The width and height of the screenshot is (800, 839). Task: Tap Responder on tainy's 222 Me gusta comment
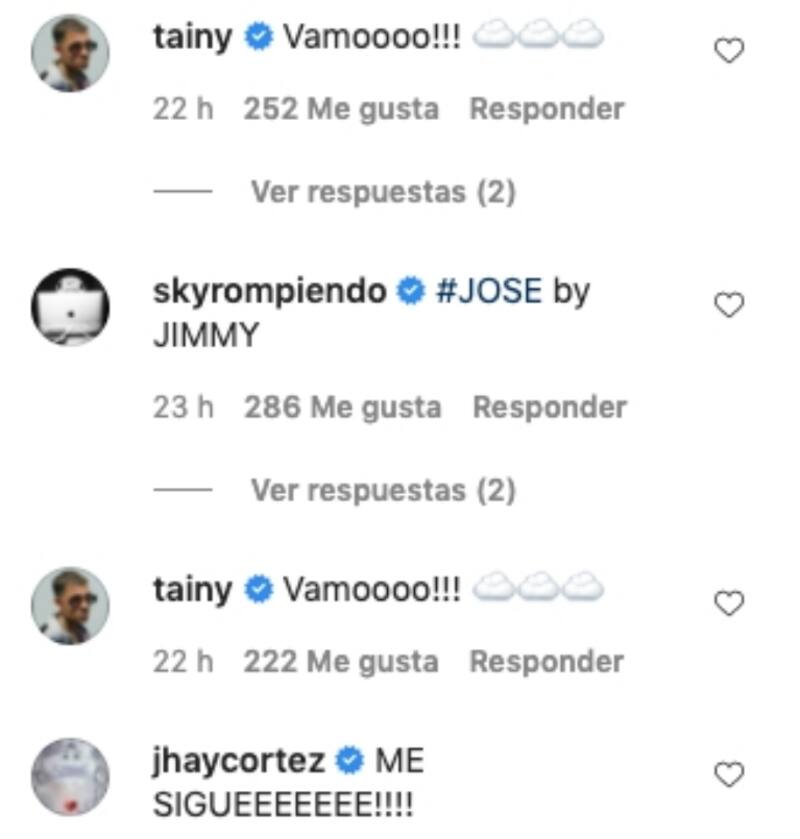(546, 661)
